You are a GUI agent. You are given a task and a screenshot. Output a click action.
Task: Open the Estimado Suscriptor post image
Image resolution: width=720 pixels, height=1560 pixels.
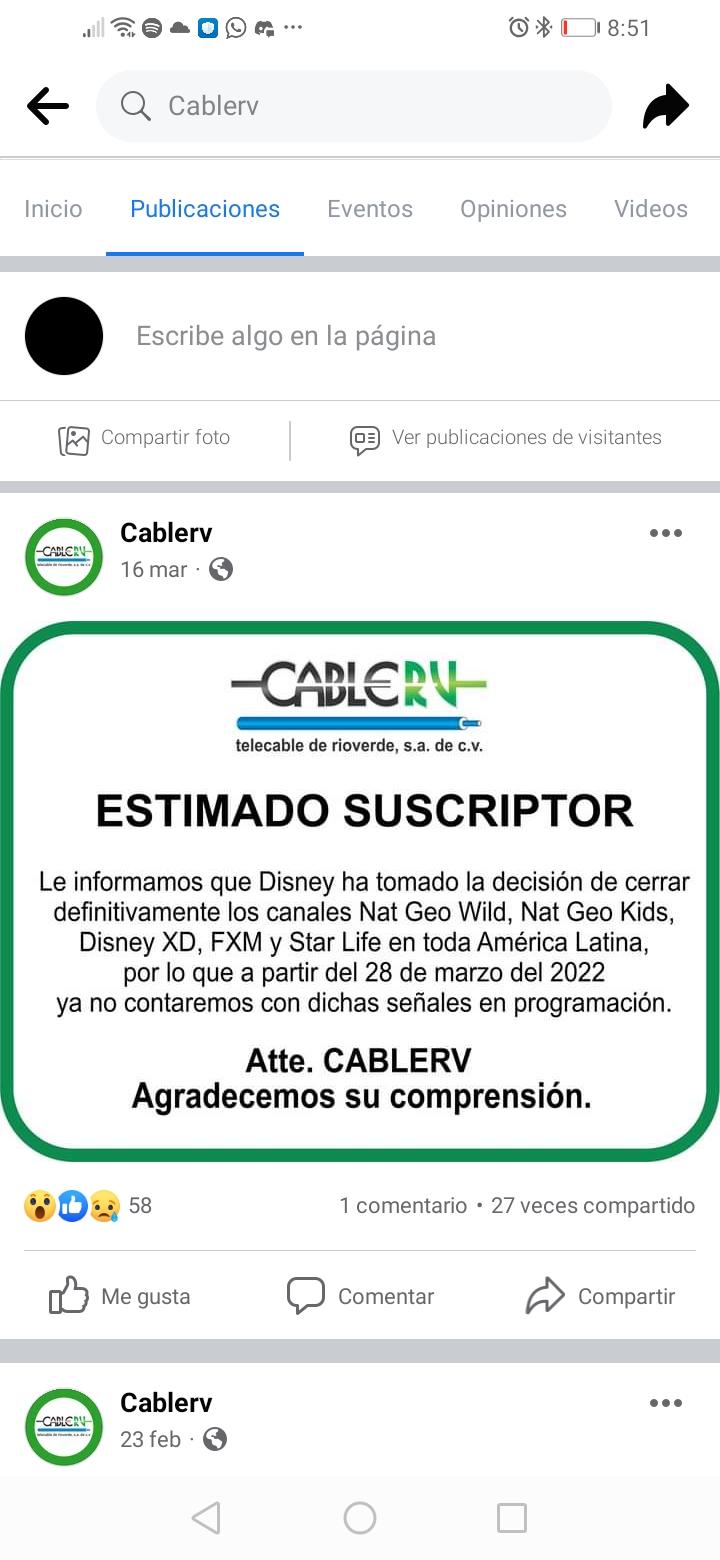360,890
